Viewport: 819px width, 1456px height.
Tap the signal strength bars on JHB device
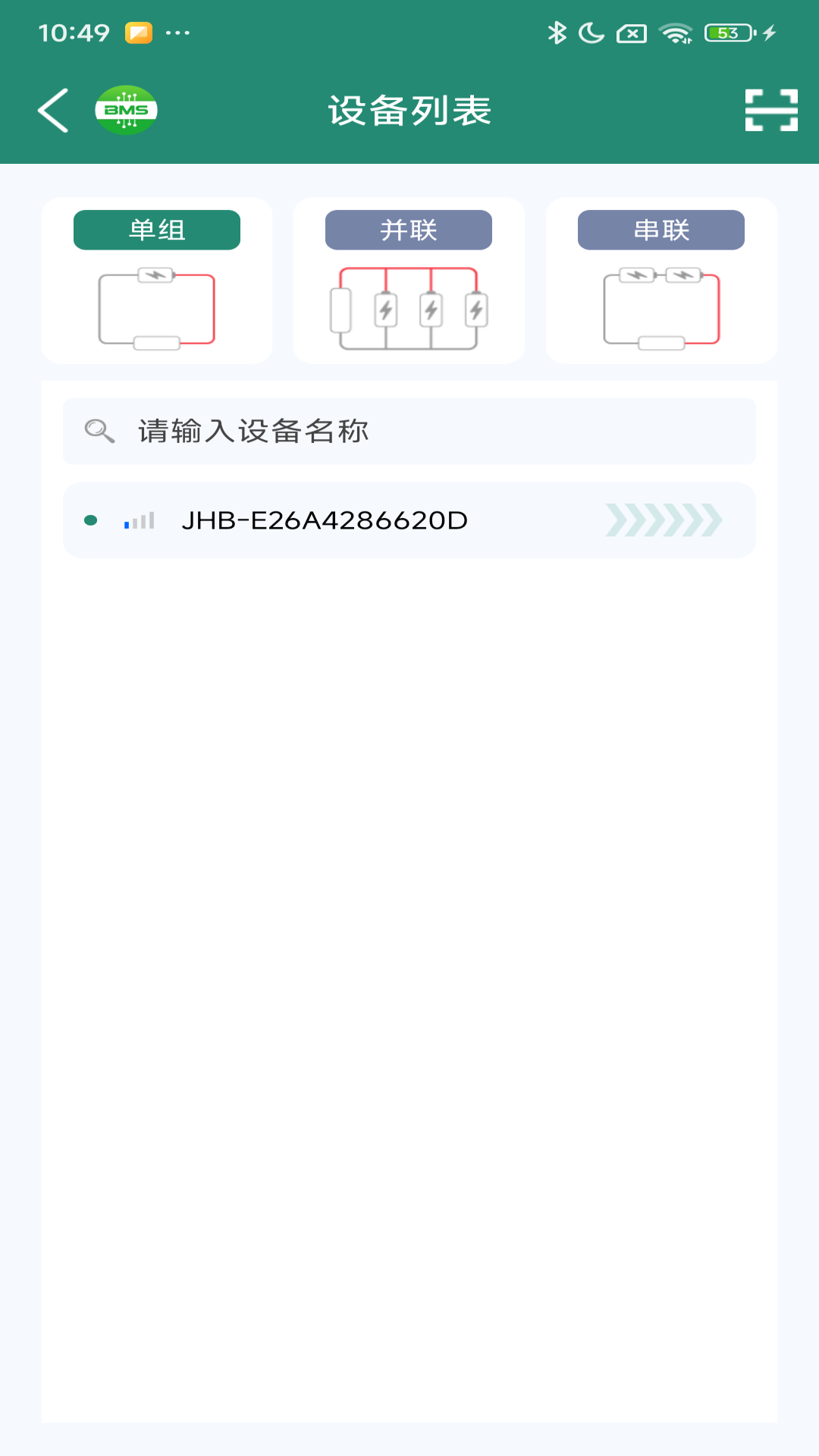[x=140, y=520]
